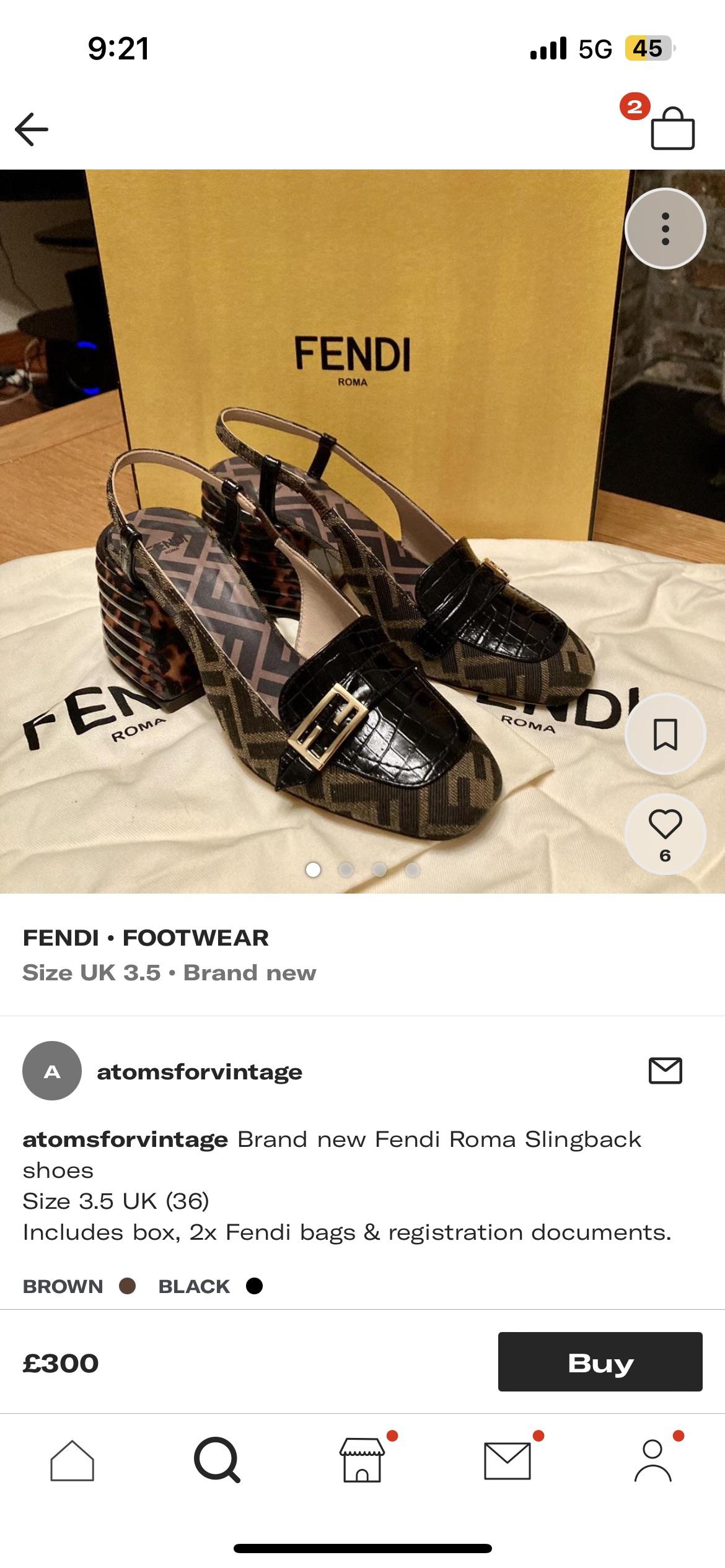Message the seller via envelope icon
This screenshot has width=725, height=1568.
665,1071
